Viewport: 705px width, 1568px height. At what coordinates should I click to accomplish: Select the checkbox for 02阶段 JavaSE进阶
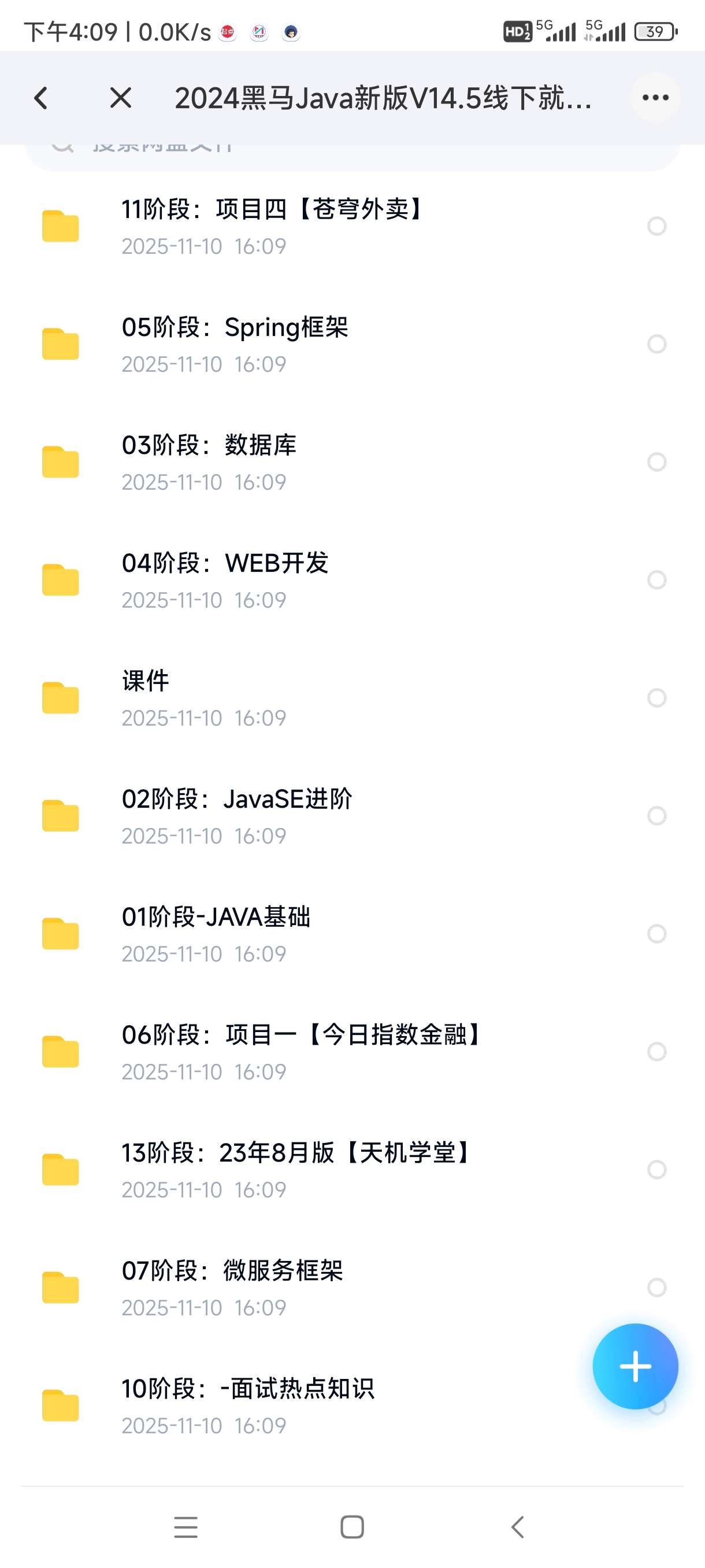(656, 816)
